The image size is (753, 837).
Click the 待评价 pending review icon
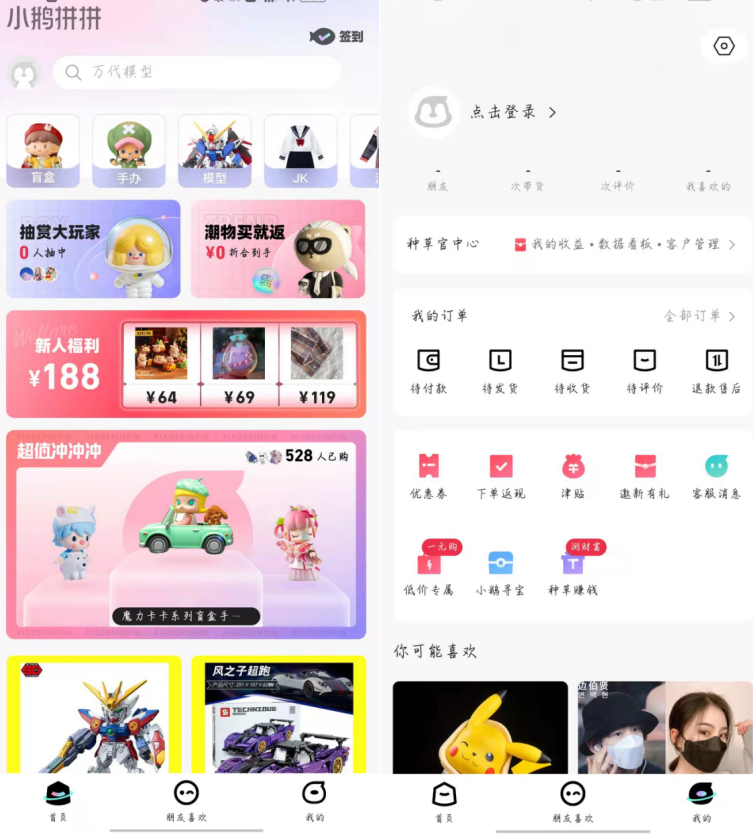tap(643, 368)
